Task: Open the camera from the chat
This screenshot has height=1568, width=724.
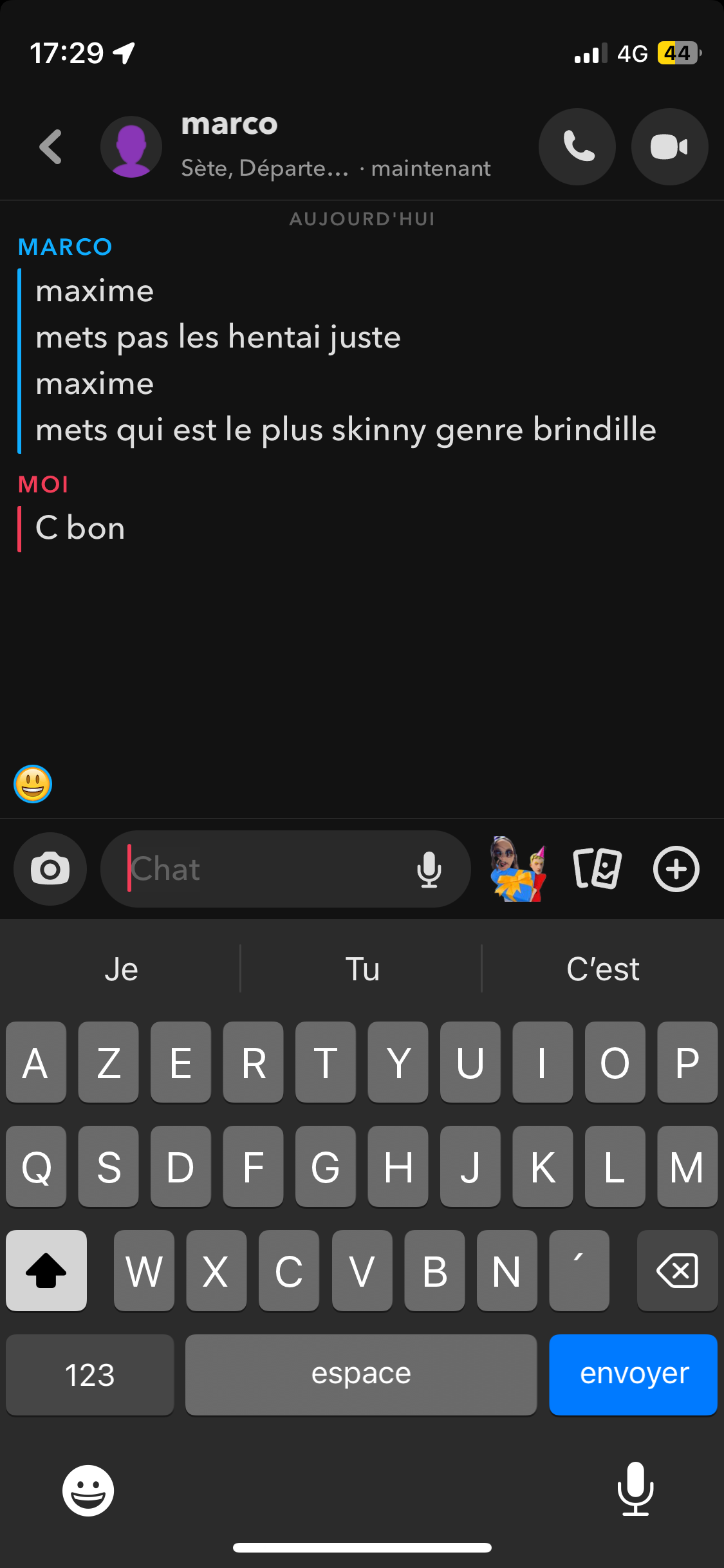Action: coord(50,869)
